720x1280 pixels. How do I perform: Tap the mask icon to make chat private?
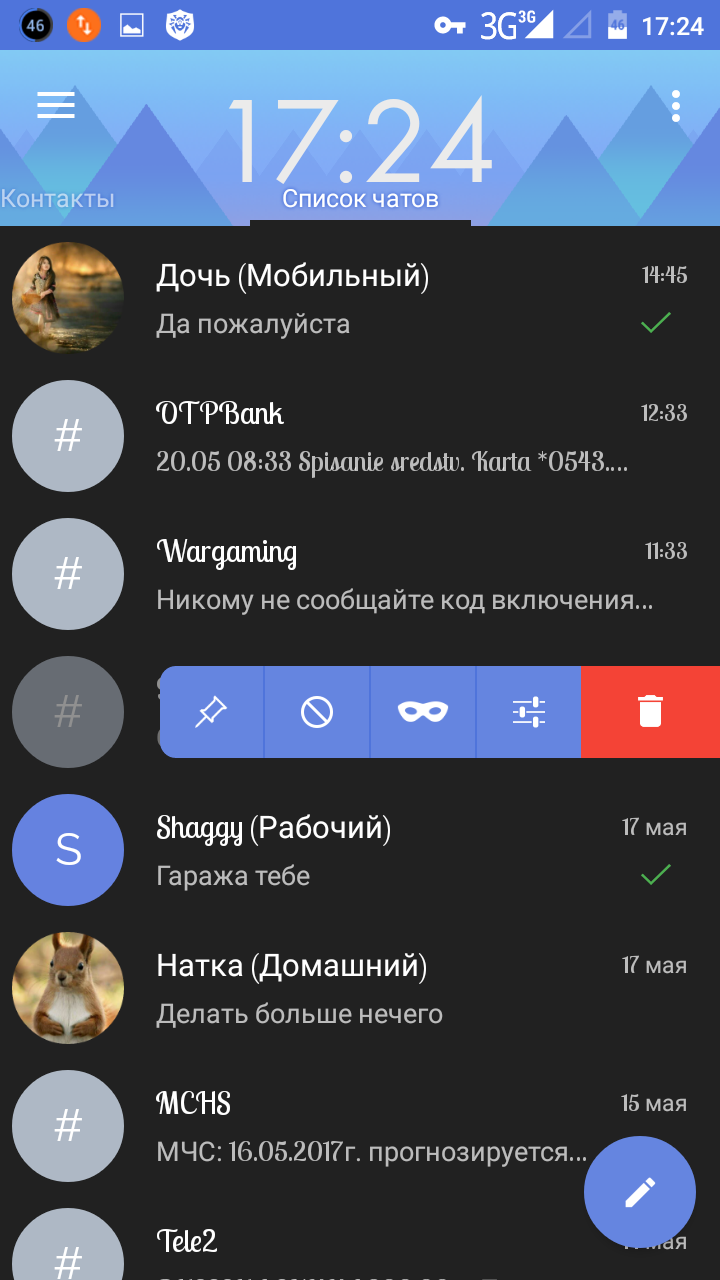(x=423, y=712)
